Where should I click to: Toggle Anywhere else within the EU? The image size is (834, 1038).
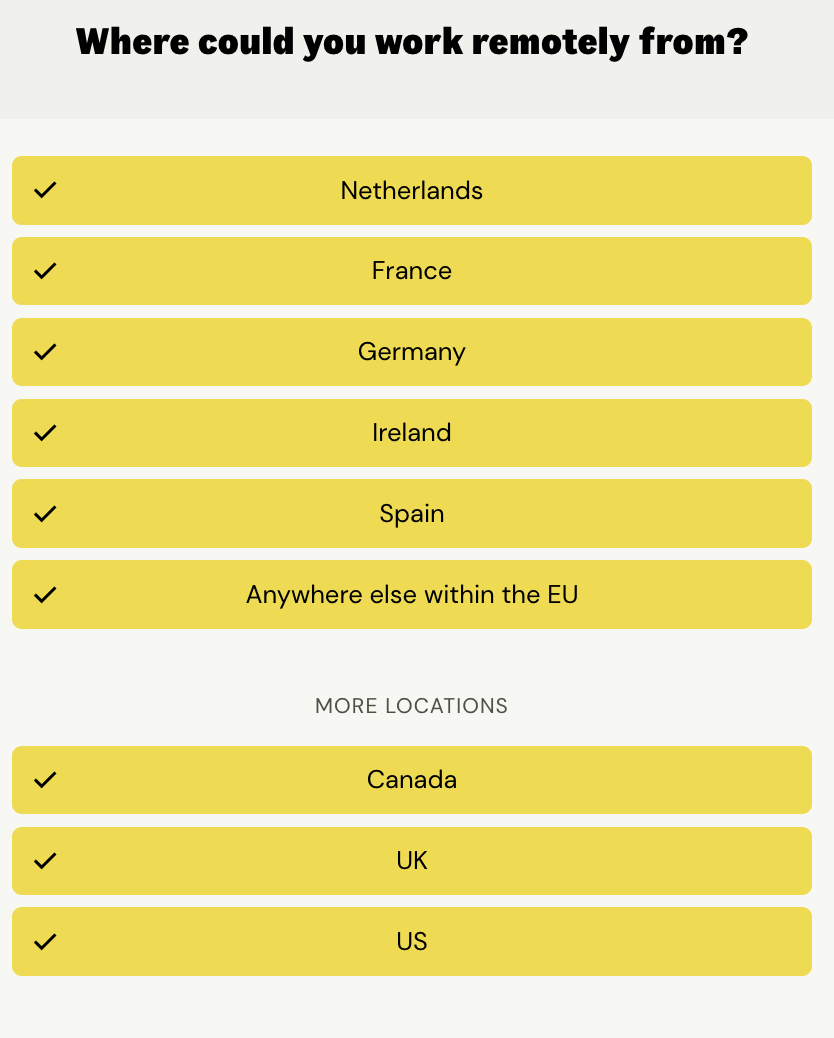[411, 595]
